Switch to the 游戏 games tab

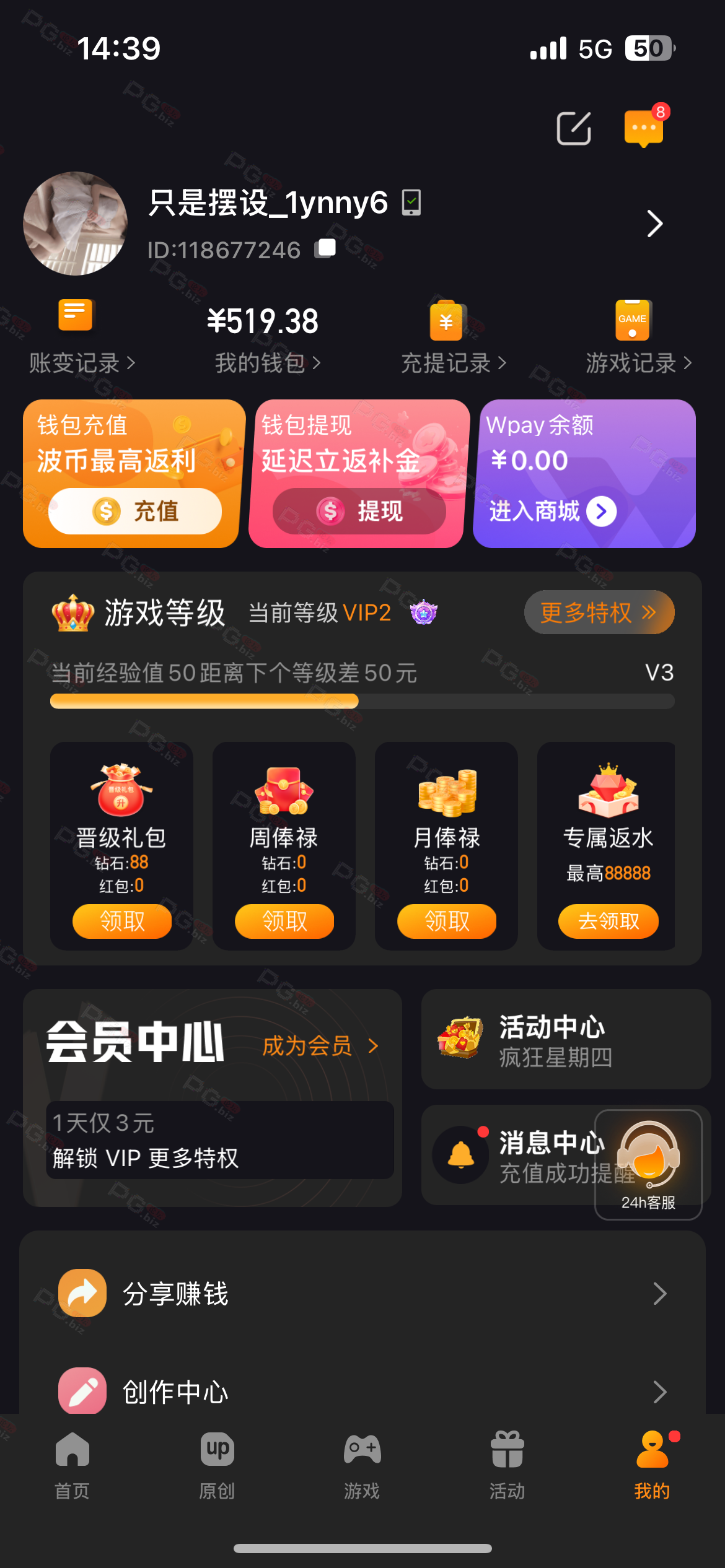(362, 1465)
